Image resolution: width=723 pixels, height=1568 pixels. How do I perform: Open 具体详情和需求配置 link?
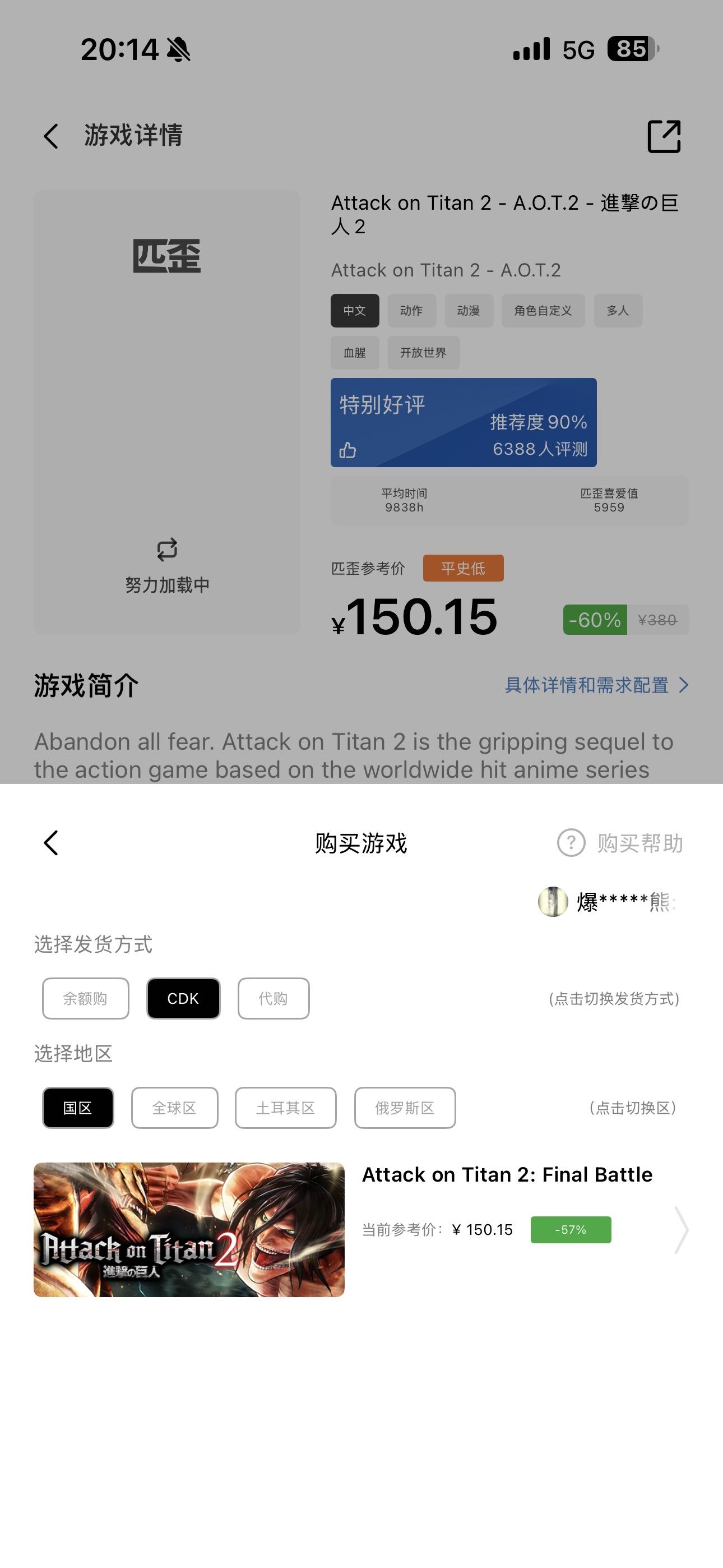596,685
